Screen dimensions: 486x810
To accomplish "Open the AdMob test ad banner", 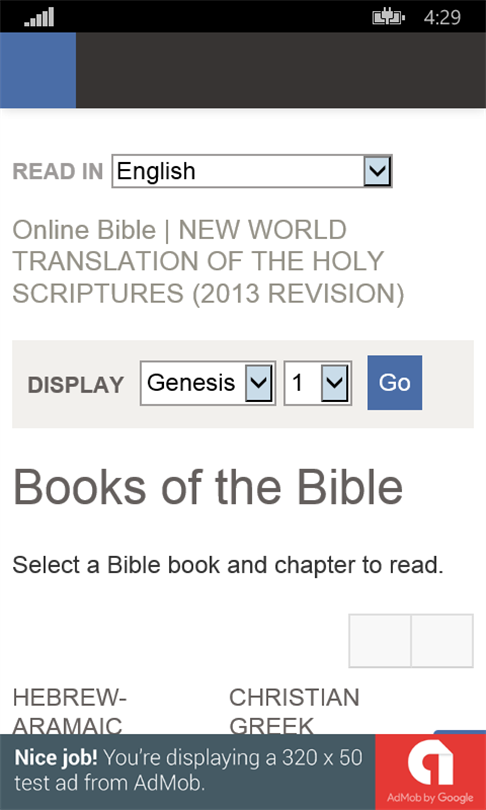I will point(243,772).
